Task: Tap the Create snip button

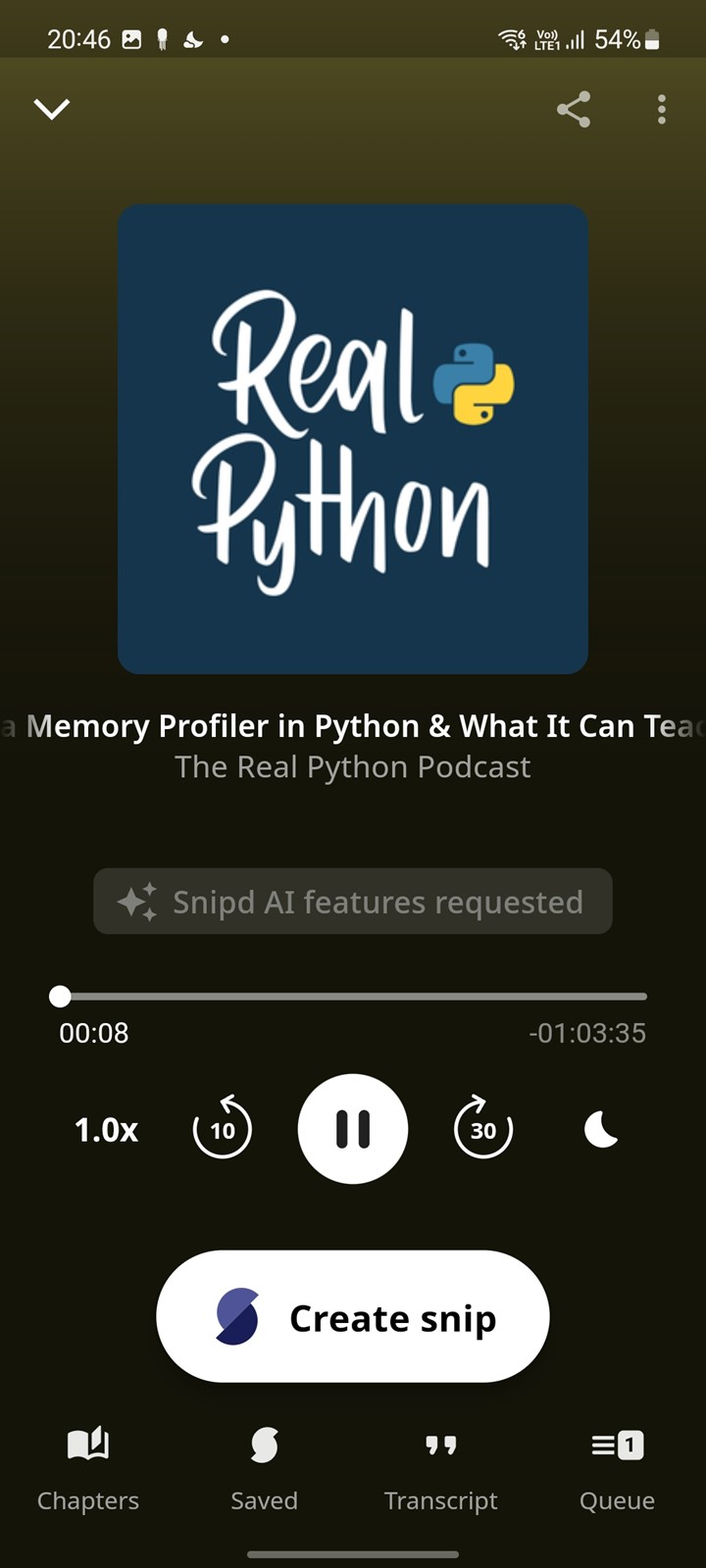Action: pyautogui.click(x=353, y=1316)
